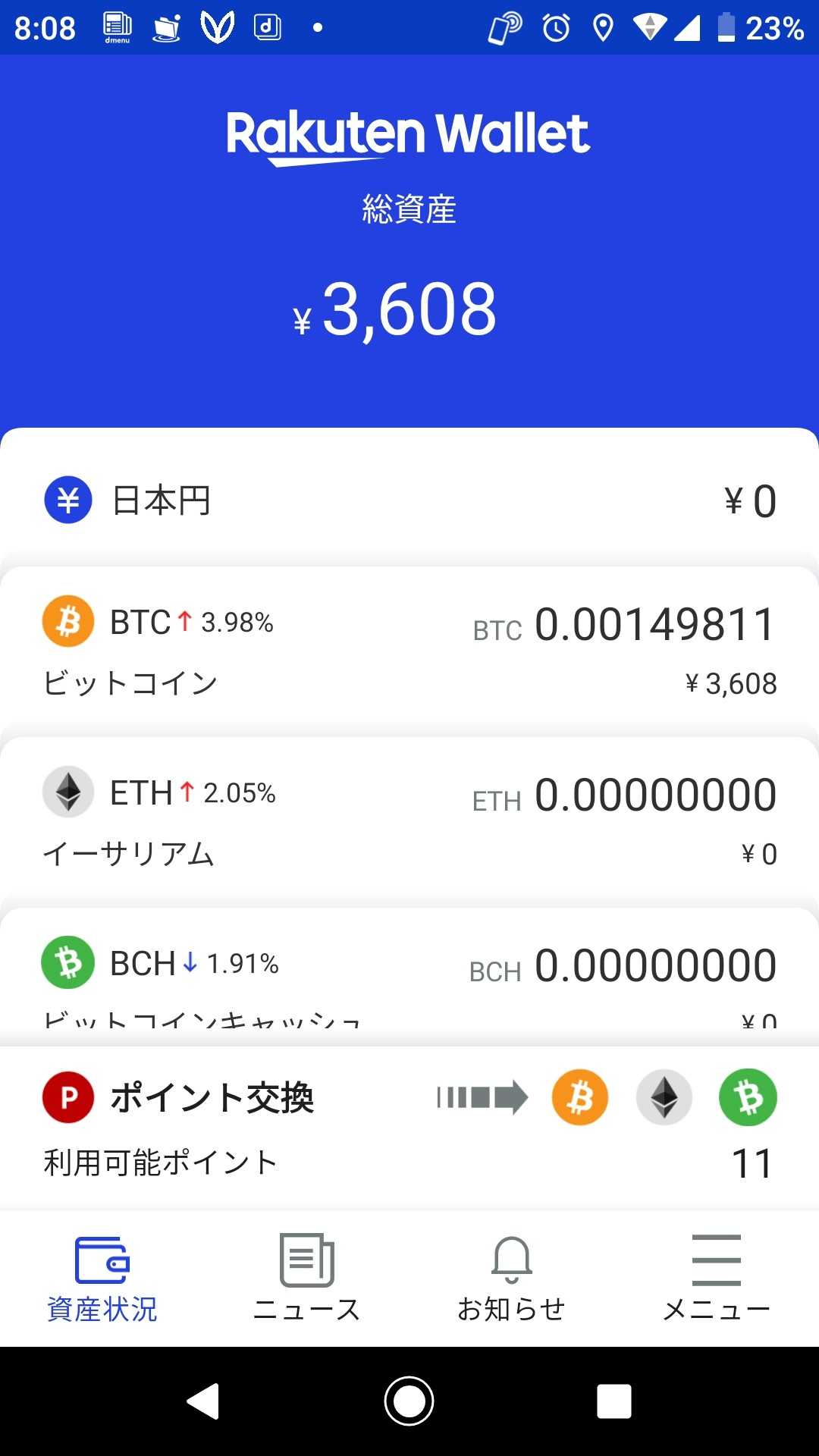Tap the system home button
The height and width of the screenshot is (1456, 819).
click(x=409, y=1401)
